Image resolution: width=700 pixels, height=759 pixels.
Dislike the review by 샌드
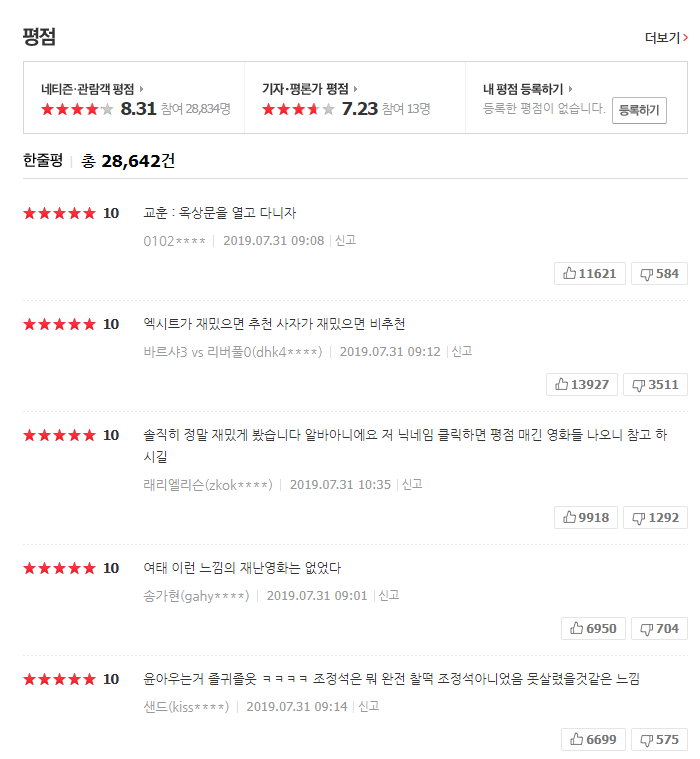point(659,739)
